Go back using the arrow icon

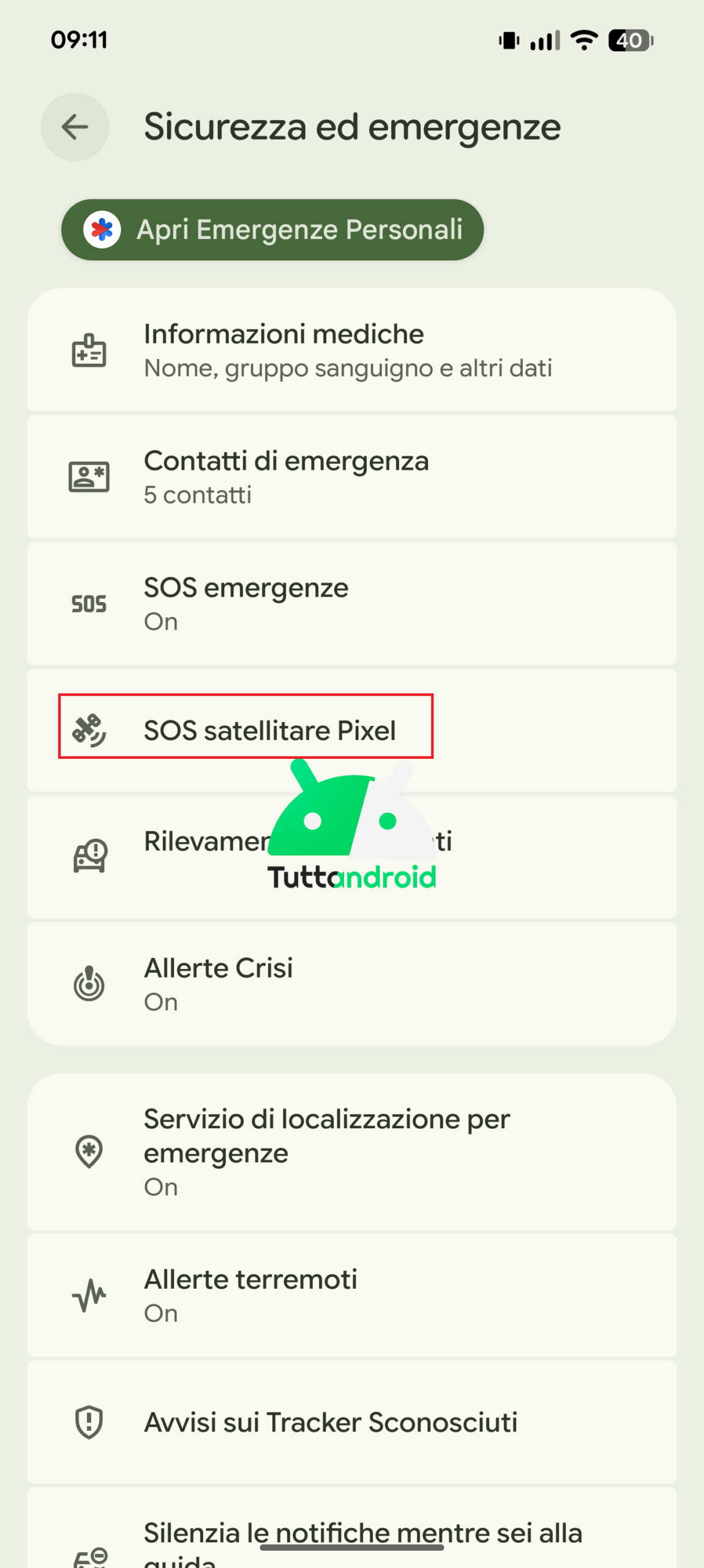[75, 127]
